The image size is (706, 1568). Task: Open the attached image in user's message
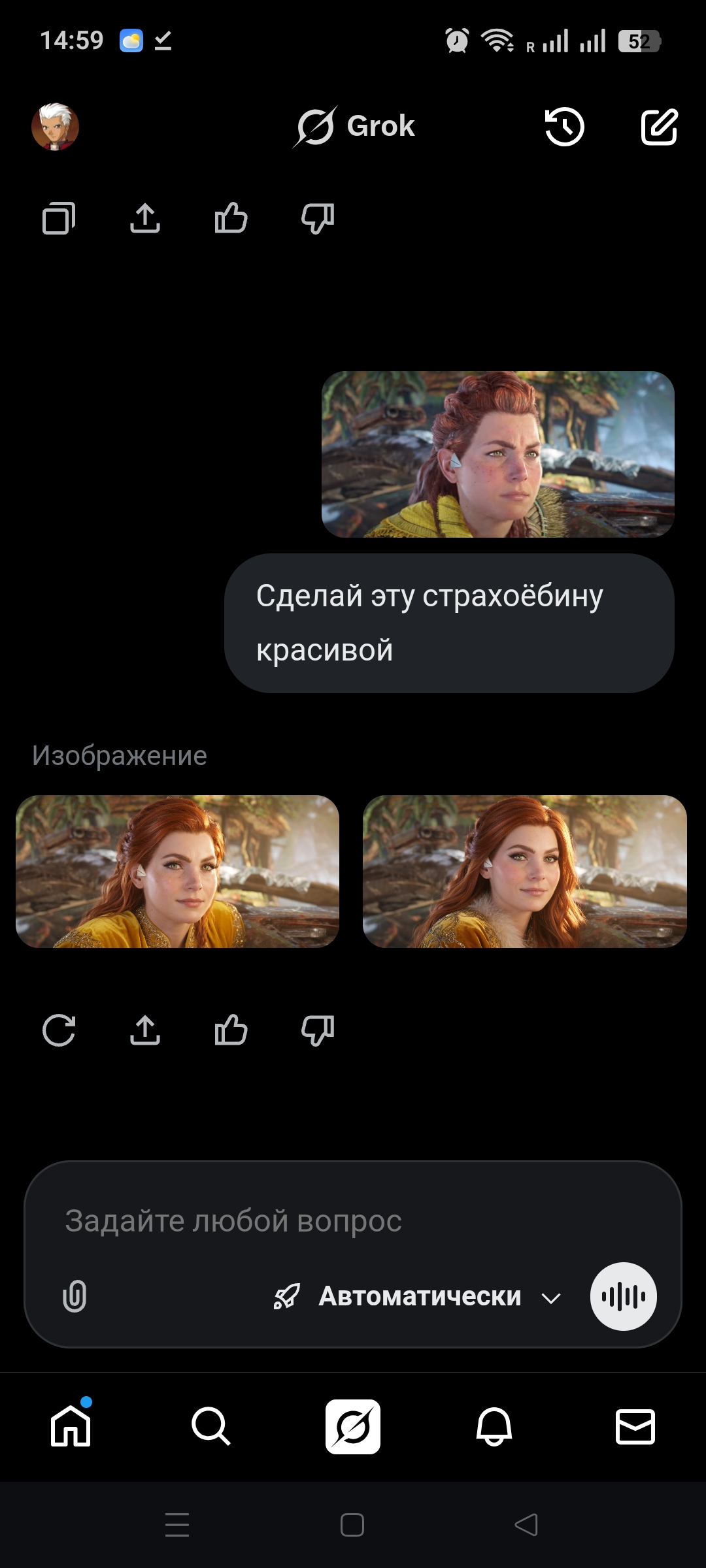coord(497,454)
